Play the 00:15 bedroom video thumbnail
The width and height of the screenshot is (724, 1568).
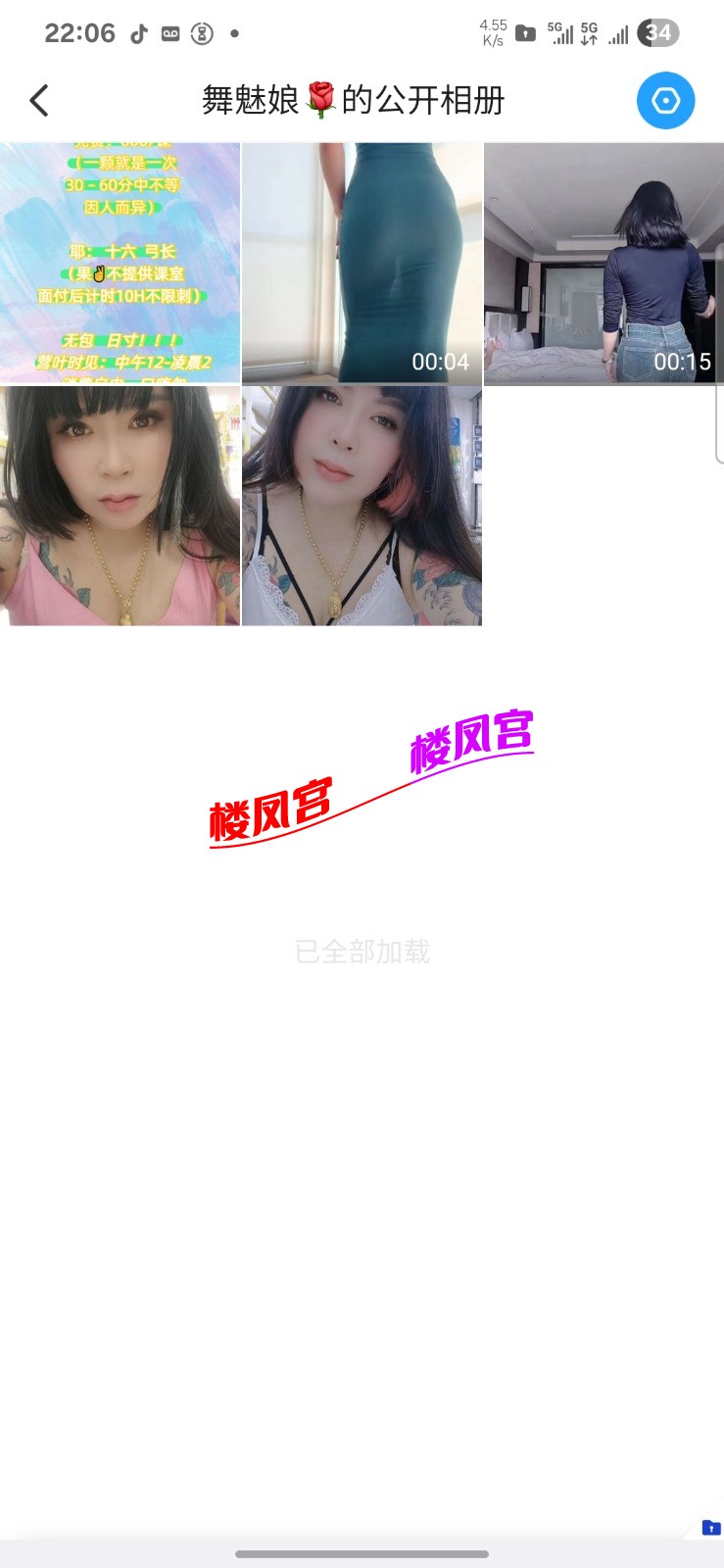point(603,260)
